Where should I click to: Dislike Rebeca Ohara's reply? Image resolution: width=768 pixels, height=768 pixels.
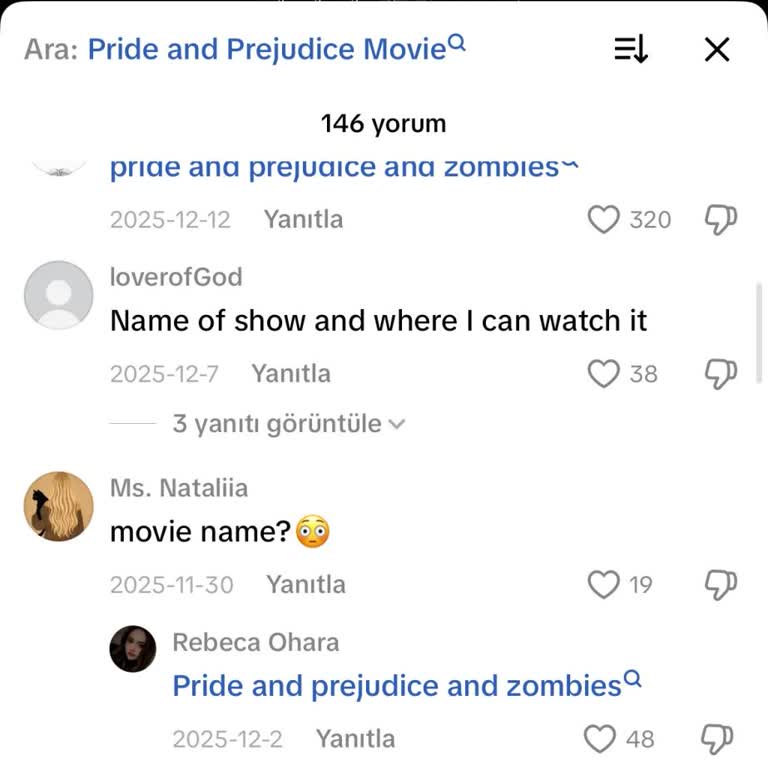pos(717,740)
